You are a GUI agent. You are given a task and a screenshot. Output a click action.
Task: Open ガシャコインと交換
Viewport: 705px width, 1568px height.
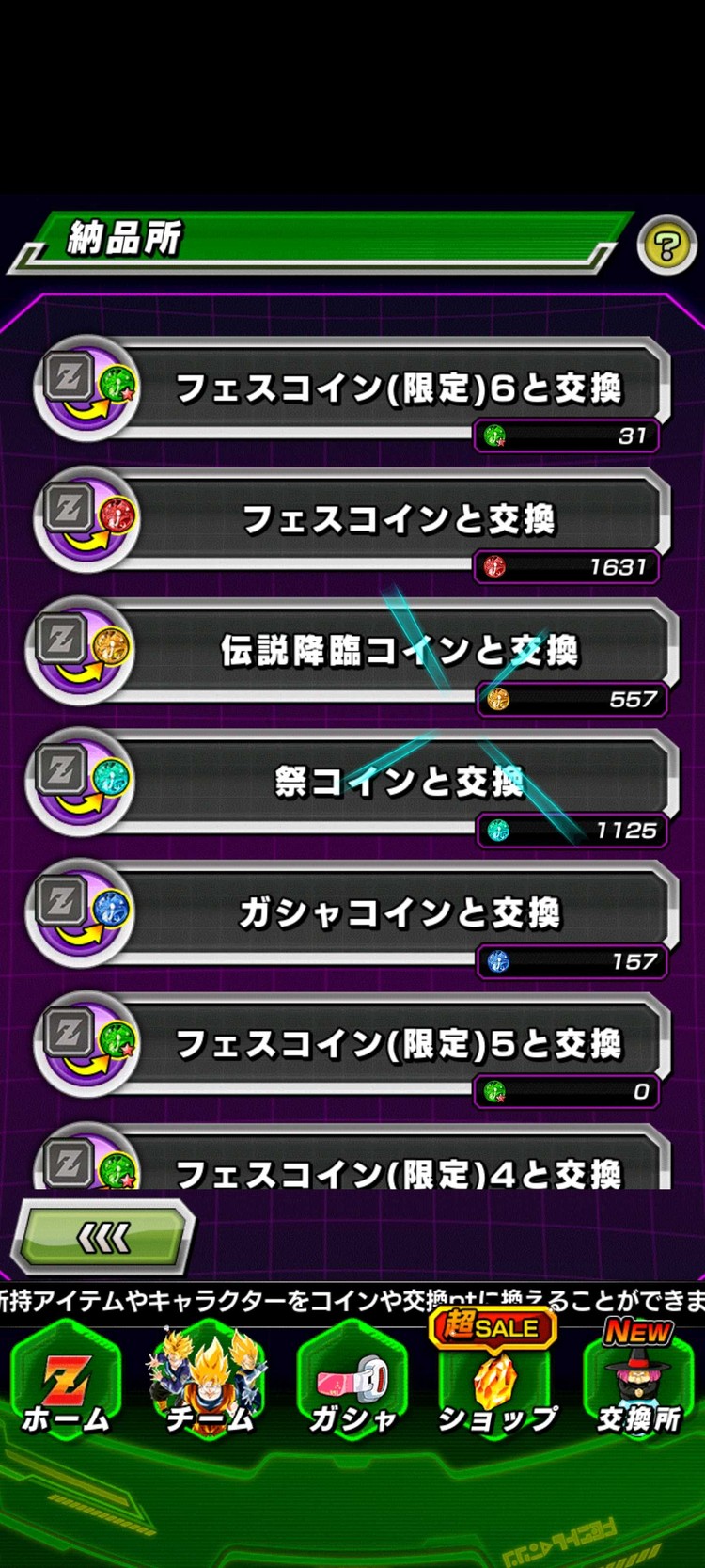398,912
